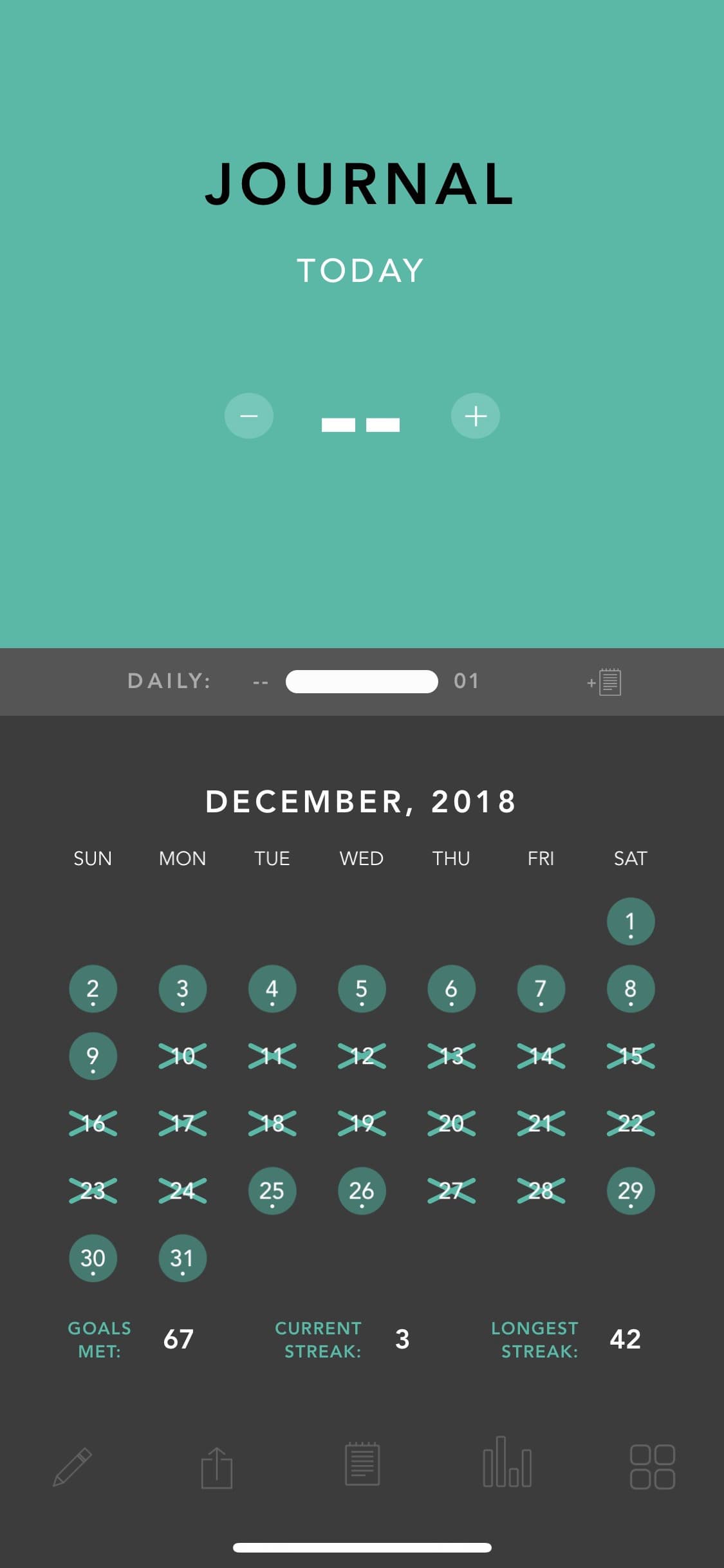Open the pencil edit icon
Image resolution: width=724 pixels, height=1568 pixels.
(x=72, y=1467)
